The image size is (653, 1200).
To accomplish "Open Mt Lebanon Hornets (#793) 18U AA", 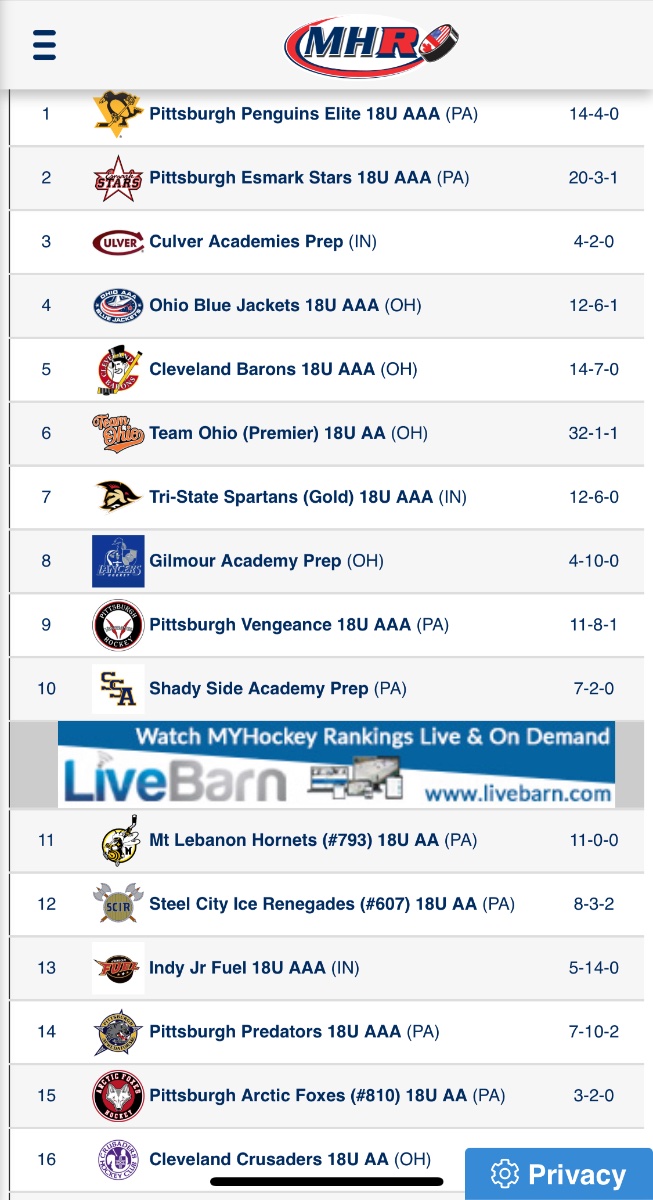I will pos(294,840).
